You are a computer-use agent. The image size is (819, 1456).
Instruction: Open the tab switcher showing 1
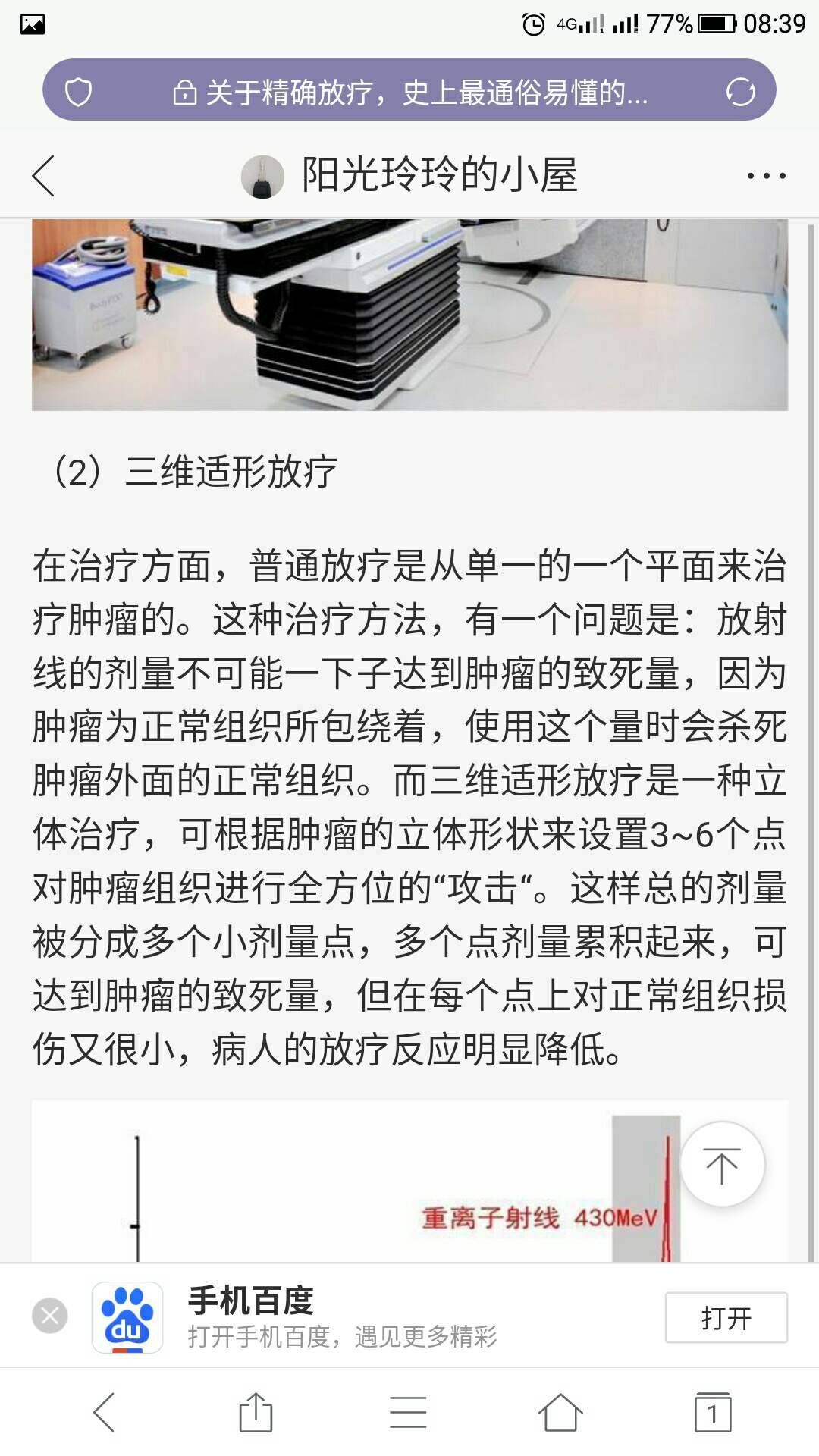point(712,1412)
